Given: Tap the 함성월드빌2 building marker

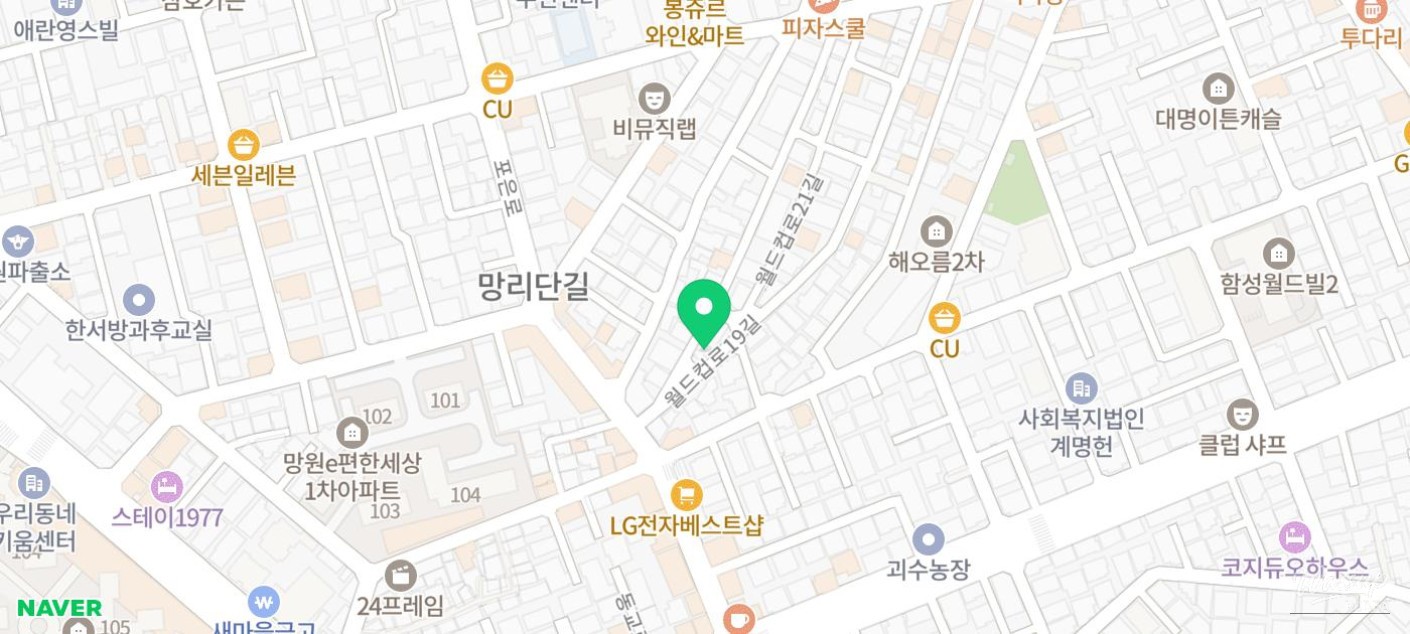Looking at the screenshot, I should [1278, 254].
